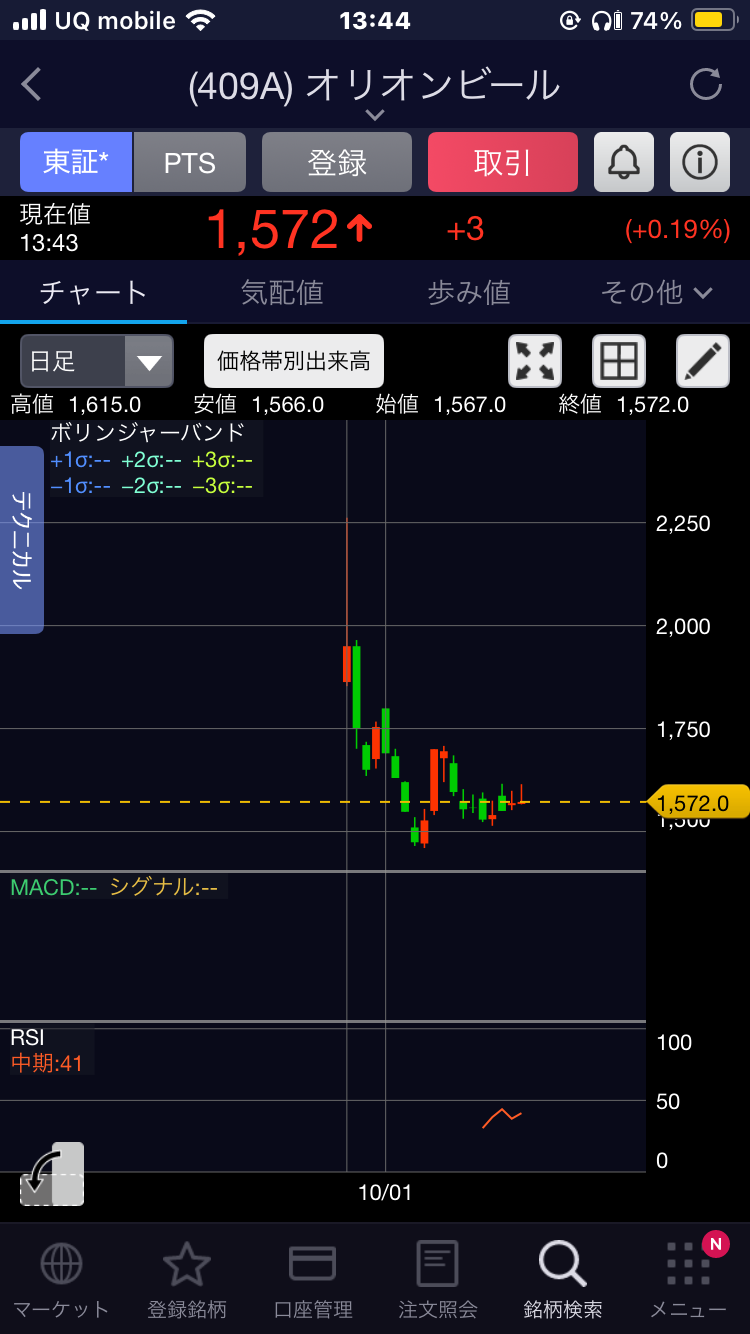Go to the 登録銘柄 tab
Viewport: 750px width, 1334px height.
click(187, 1280)
